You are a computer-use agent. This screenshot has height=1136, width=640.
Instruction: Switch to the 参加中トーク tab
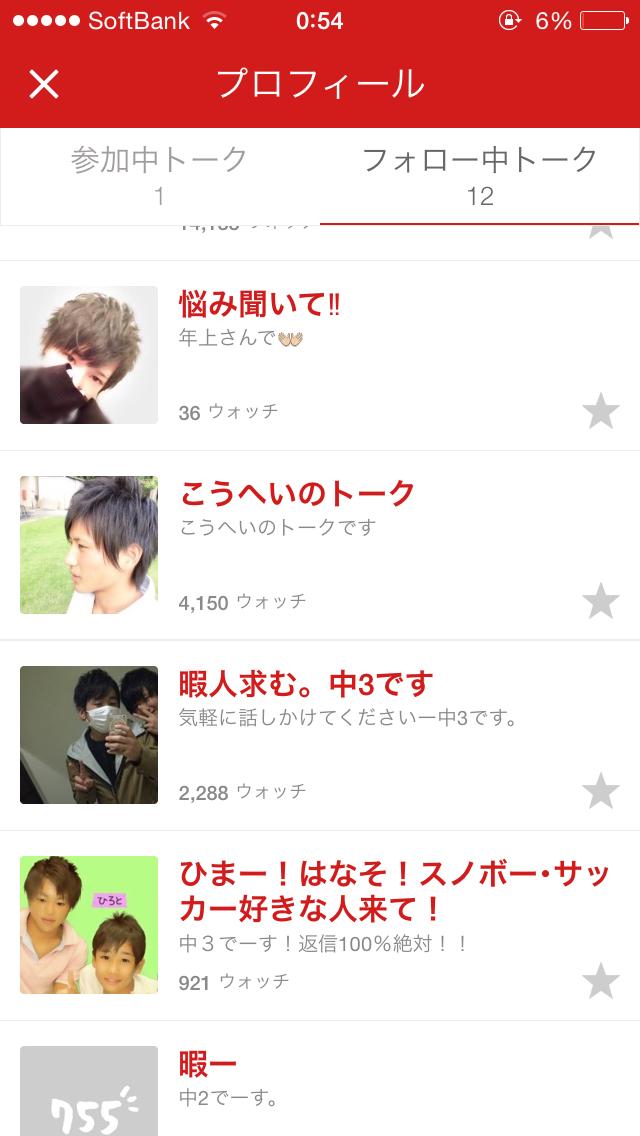click(x=160, y=174)
